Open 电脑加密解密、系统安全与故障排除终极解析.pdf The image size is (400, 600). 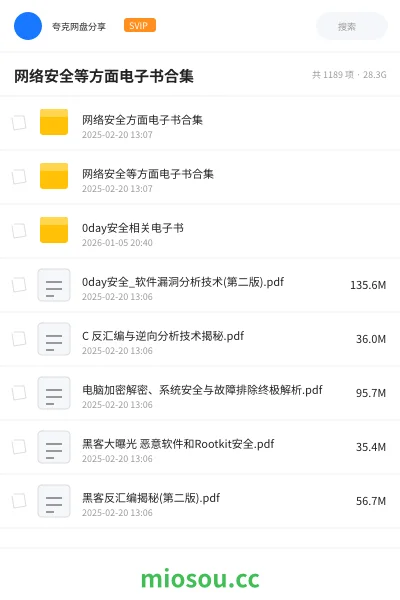(x=200, y=393)
